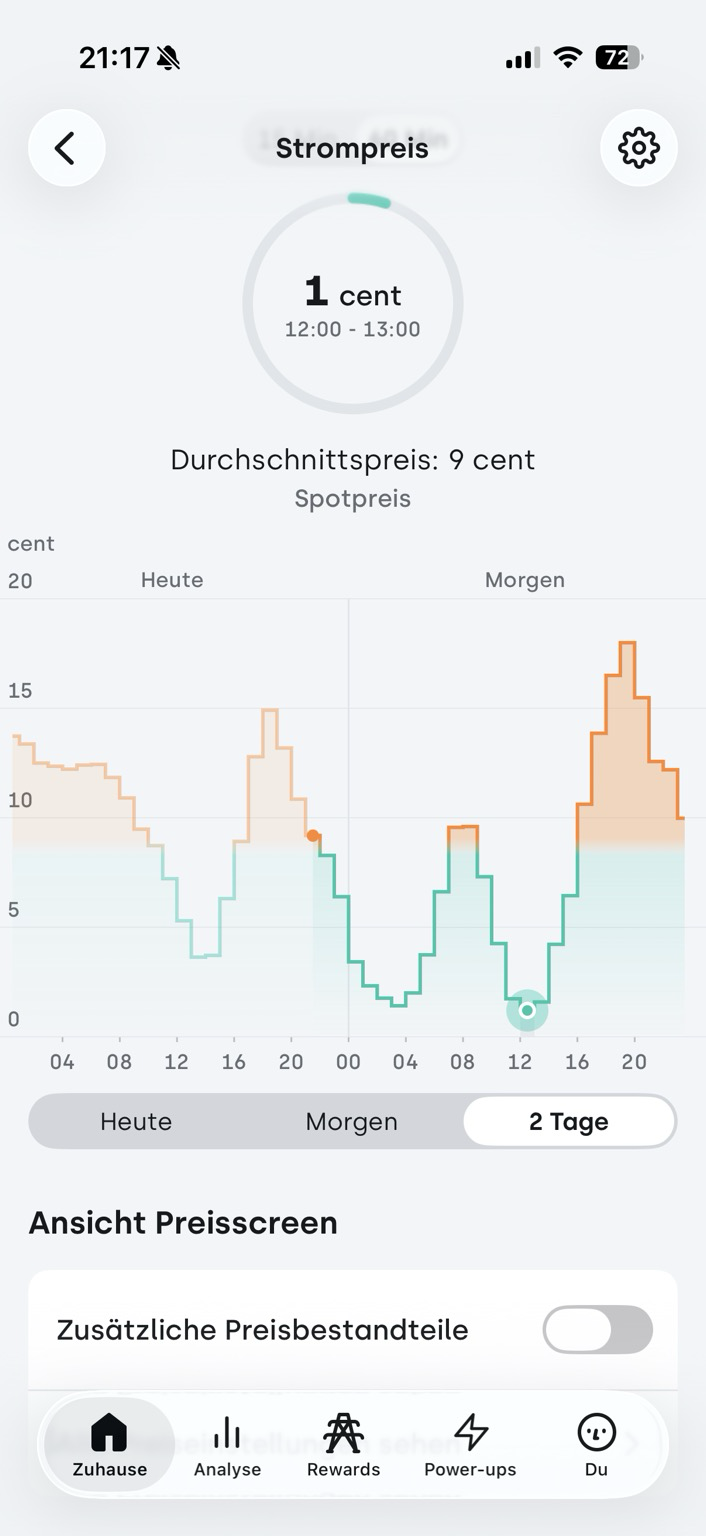The image size is (706, 1536).
Task: Open the Zuhause tab
Action: 109,1445
